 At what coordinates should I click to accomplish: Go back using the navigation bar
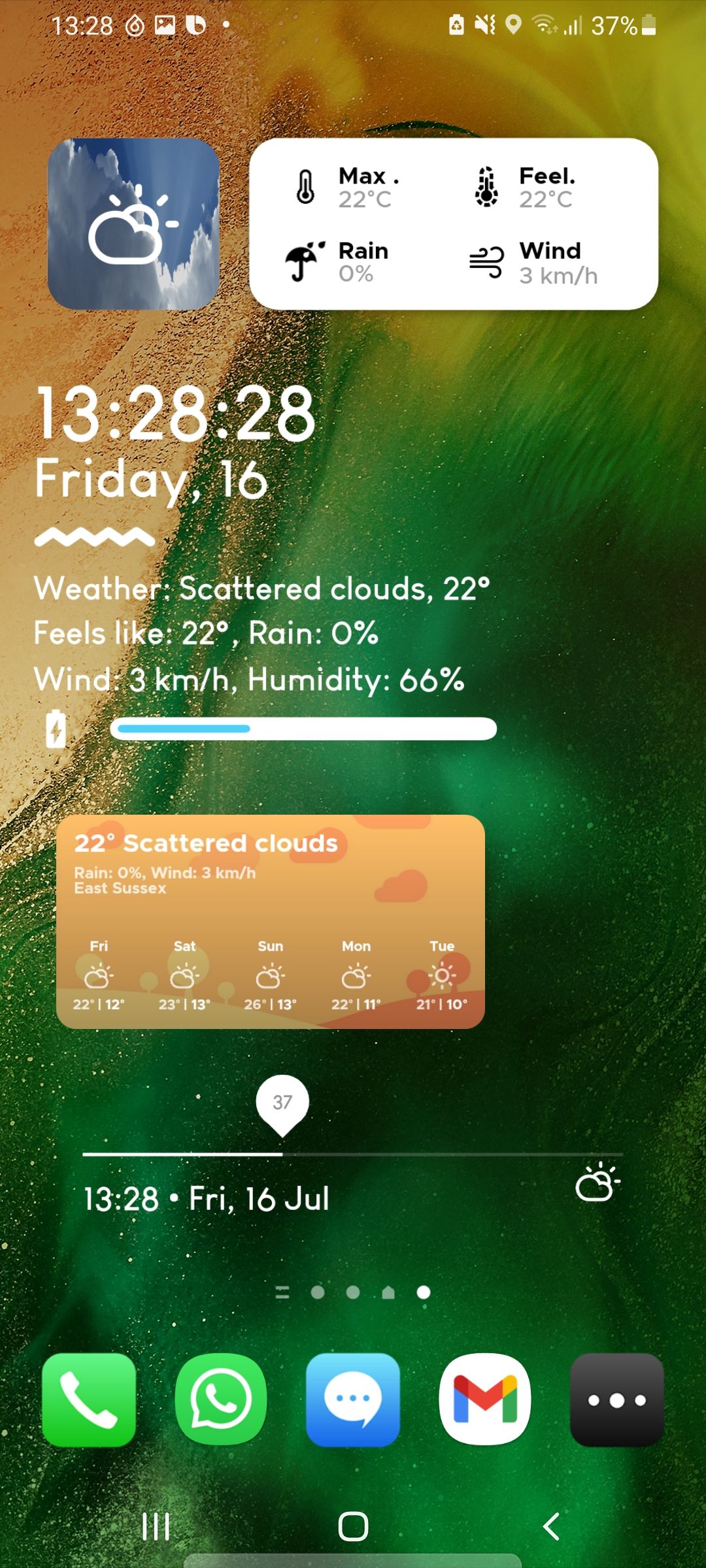click(x=551, y=1526)
